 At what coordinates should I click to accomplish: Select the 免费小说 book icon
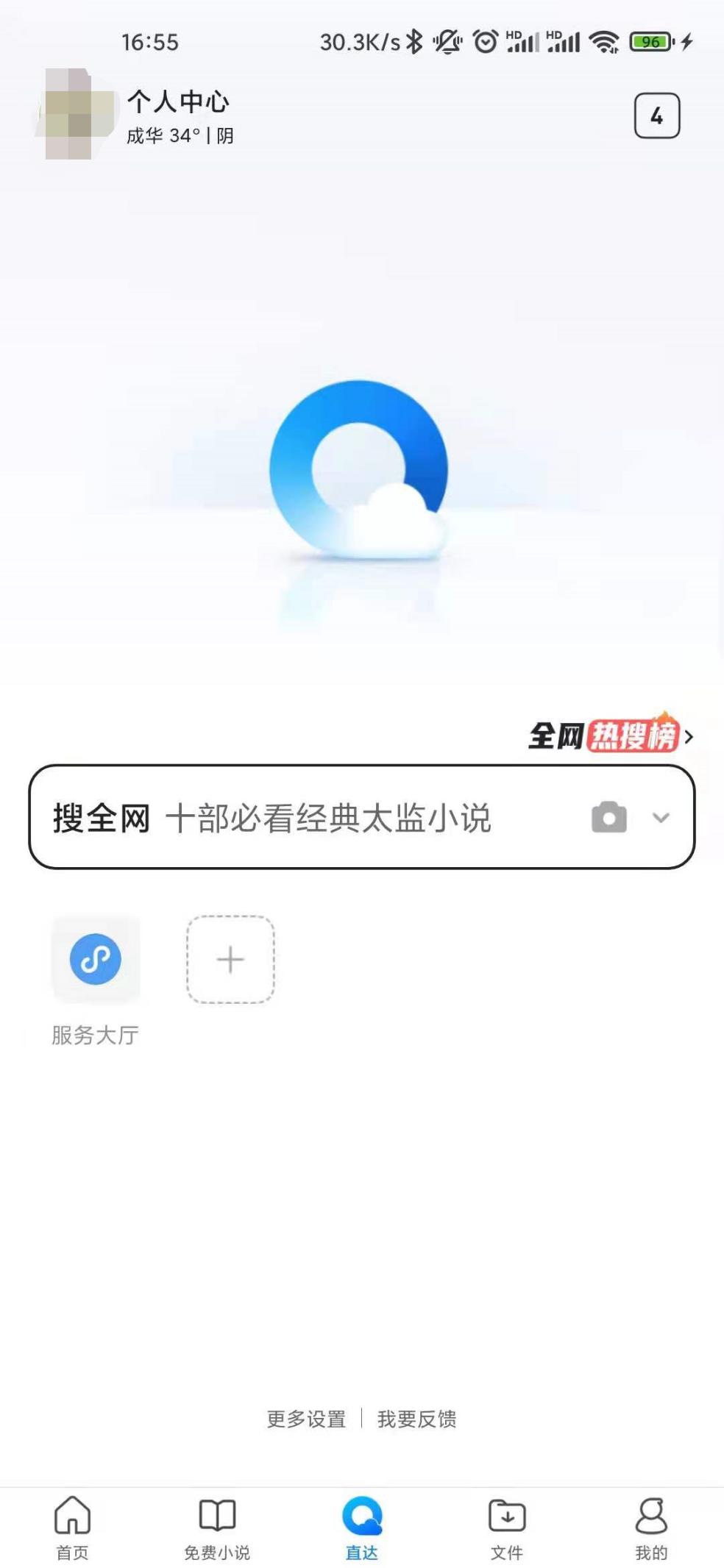click(x=217, y=1511)
